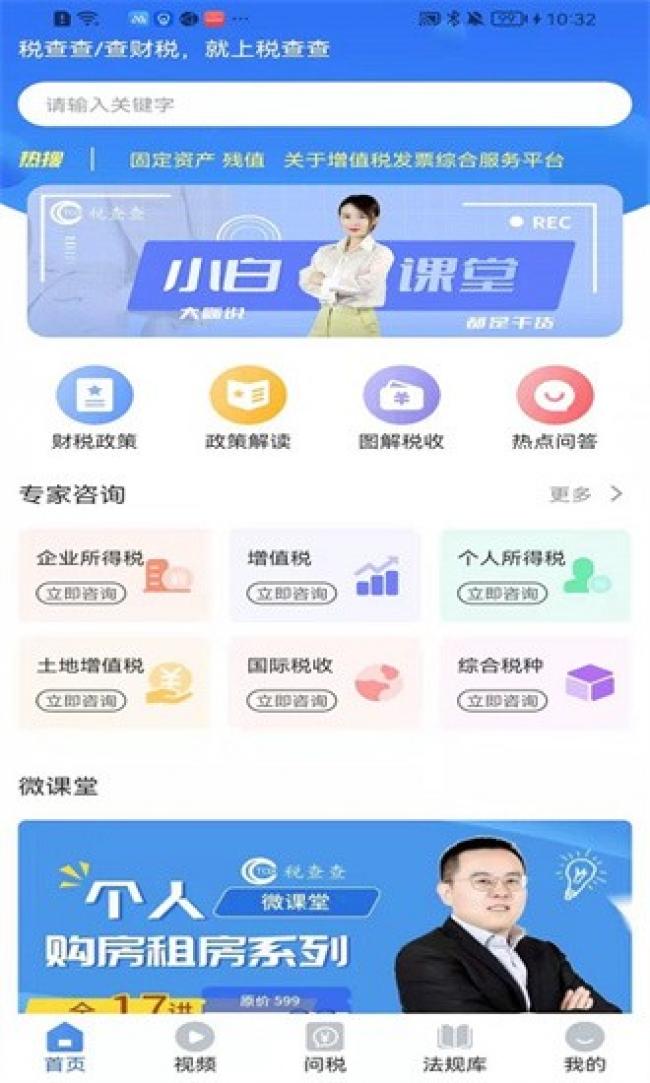Open 财税政策 section
This screenshot has height=1083, width=650.
[x=95, y=408]
